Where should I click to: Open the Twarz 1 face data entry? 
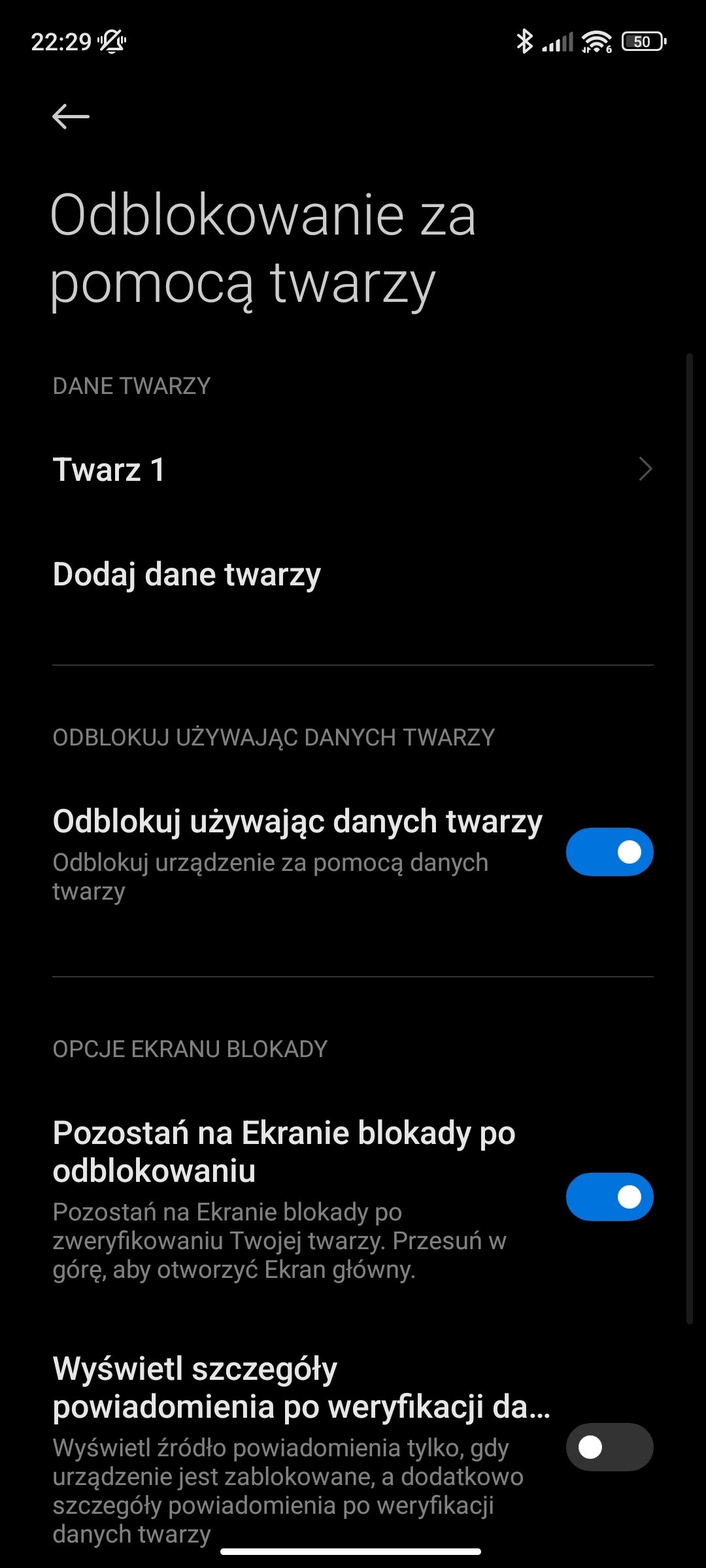(353, 470)
